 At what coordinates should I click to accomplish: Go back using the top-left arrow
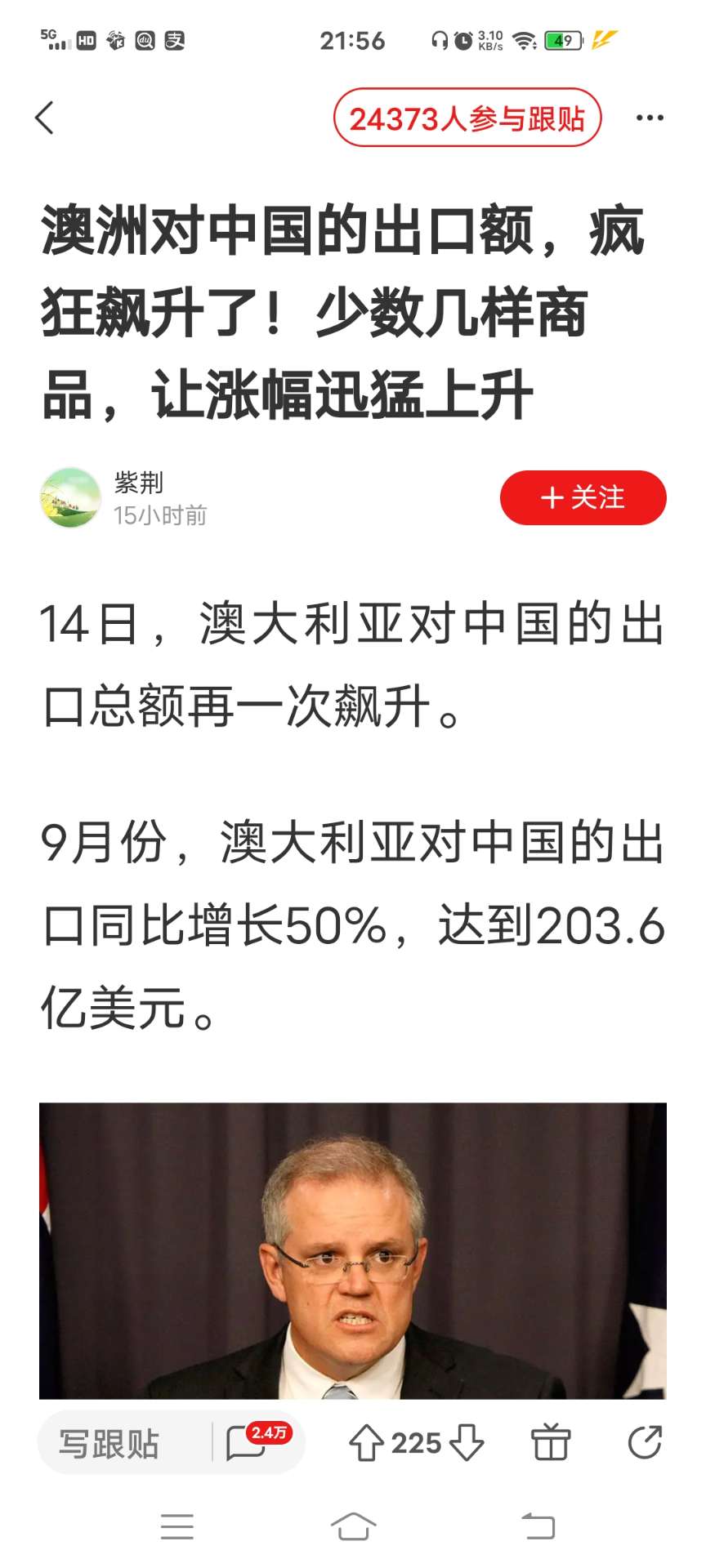point(45,118)
